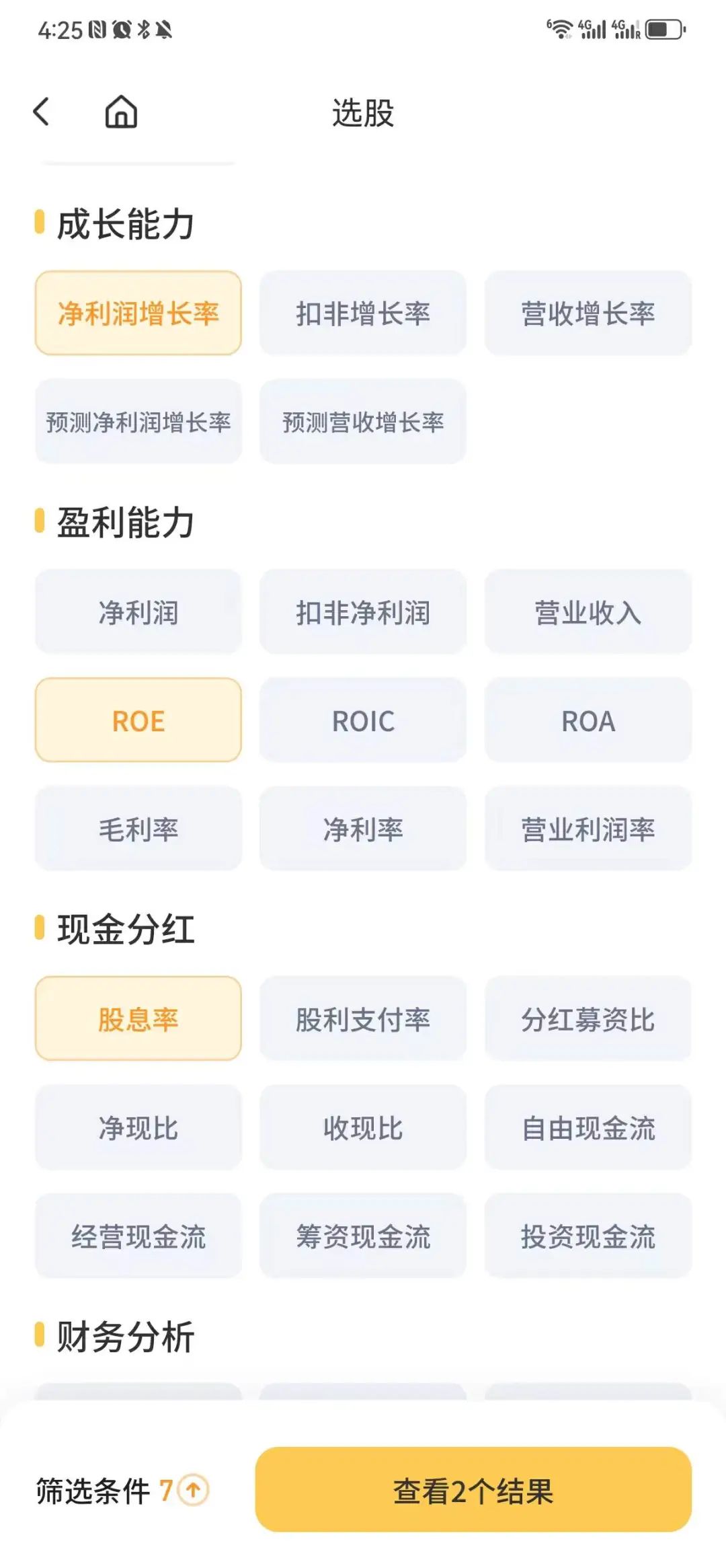Choose the 自由现金流 chip
The width and height of the screenshot is (726, 1568).
pos(588,1127)
